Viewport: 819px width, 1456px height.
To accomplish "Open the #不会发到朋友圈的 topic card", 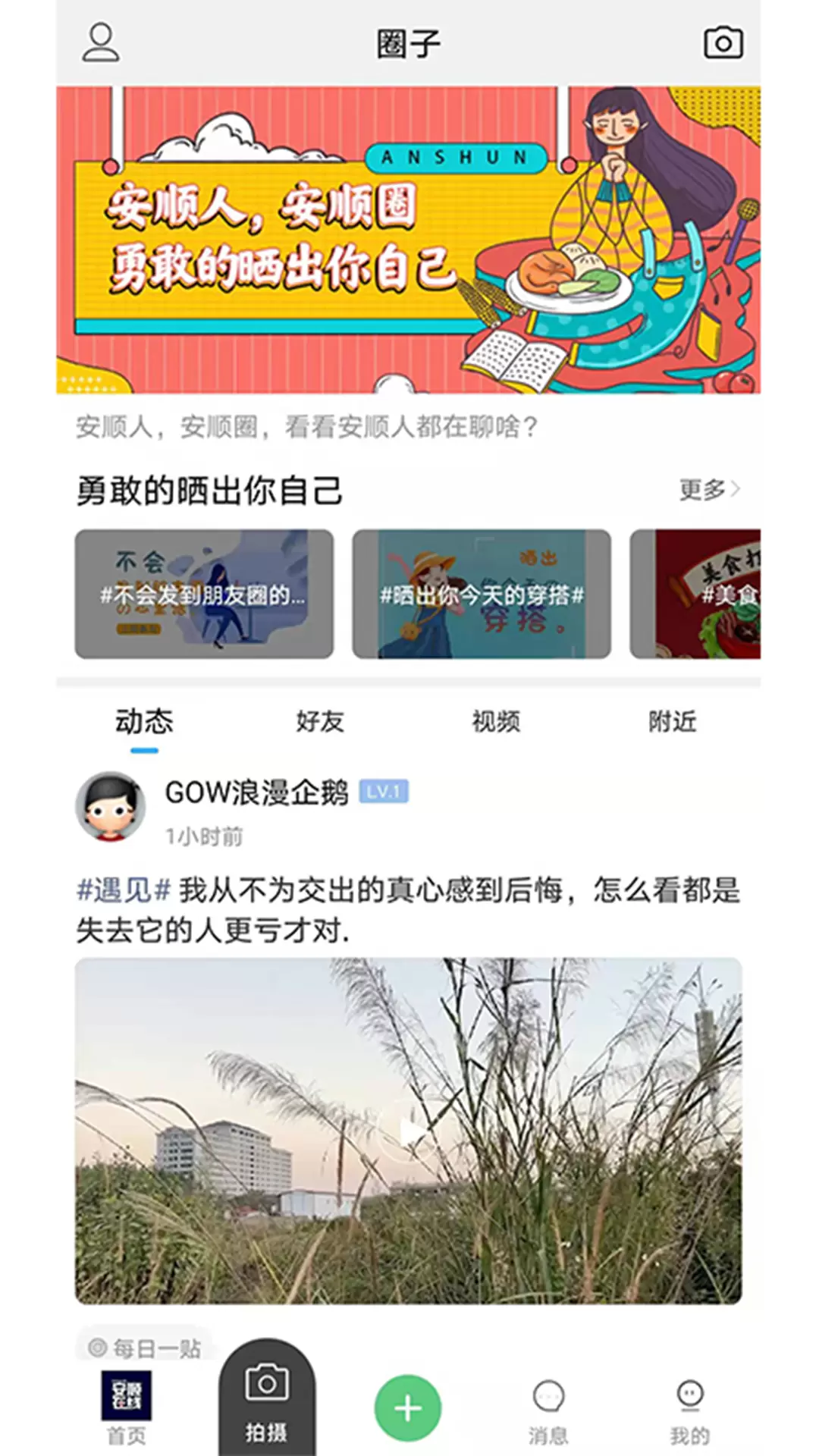I will click(x=204, y=594).
